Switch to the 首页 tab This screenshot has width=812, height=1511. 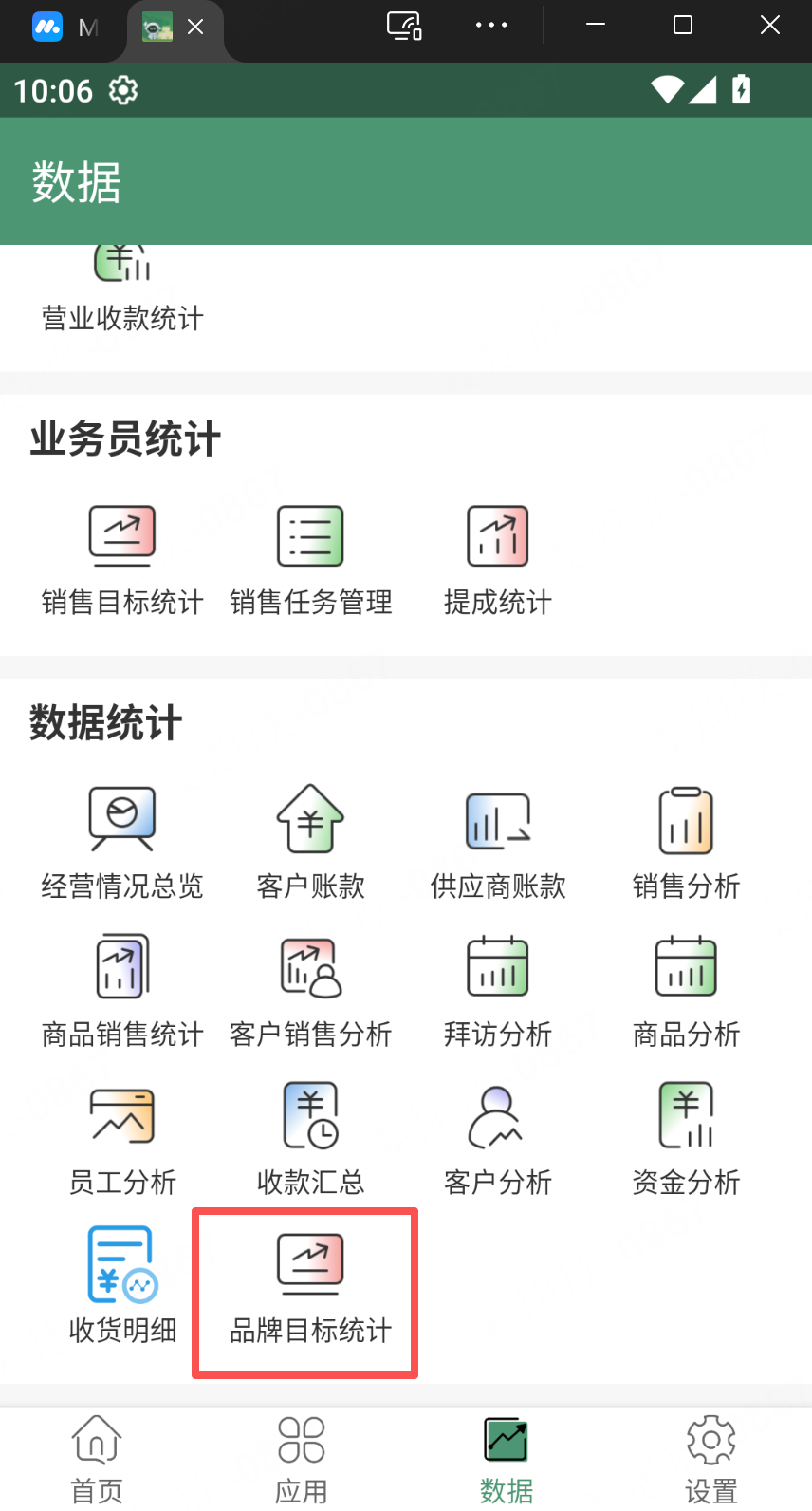click(97, 1459)
